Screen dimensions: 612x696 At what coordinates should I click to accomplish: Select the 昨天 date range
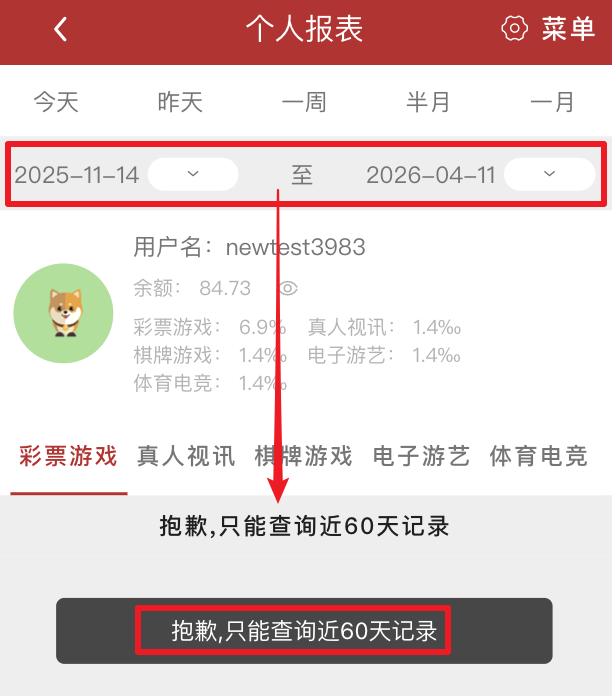pos(180,102)
